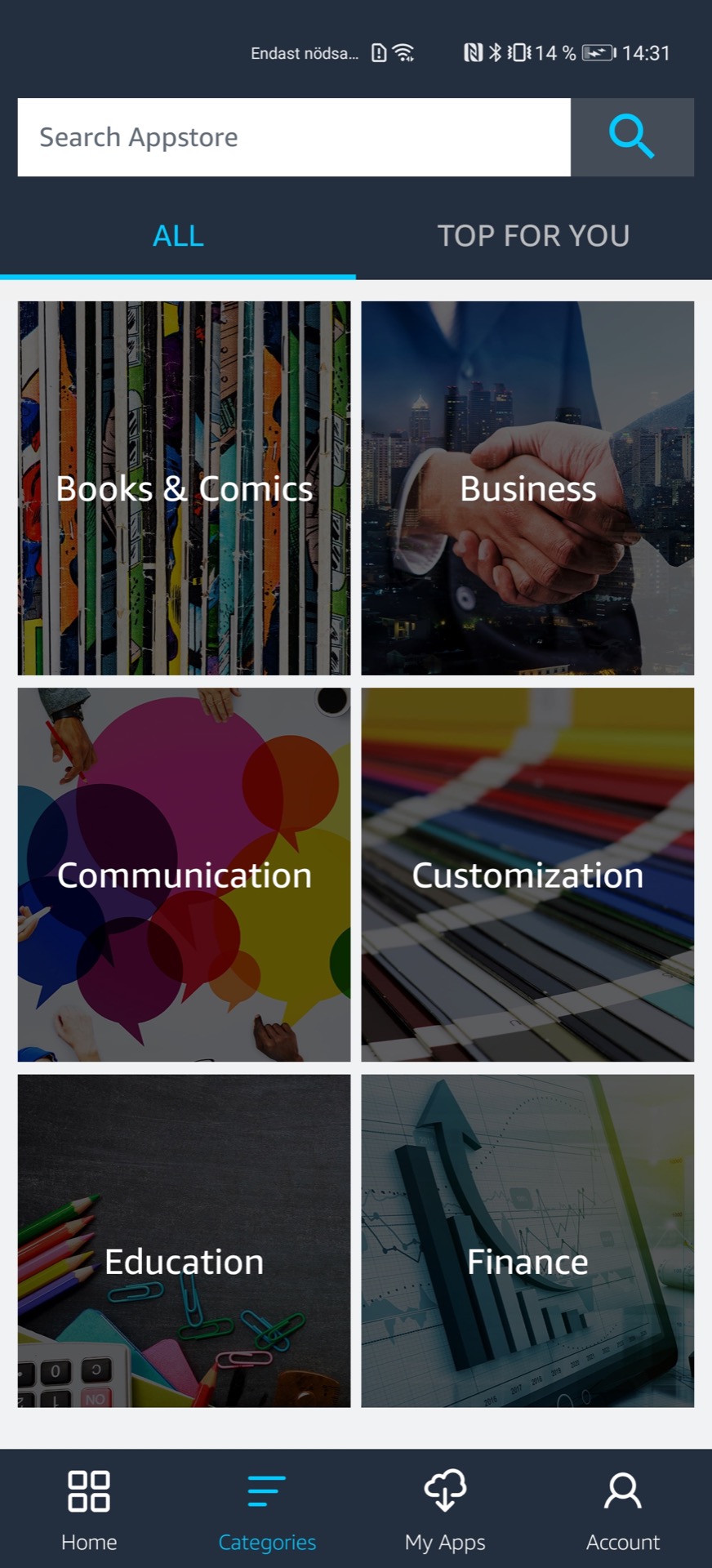712x1568 pixels.
Task: Open the Business category
Action: click(527, 488)
